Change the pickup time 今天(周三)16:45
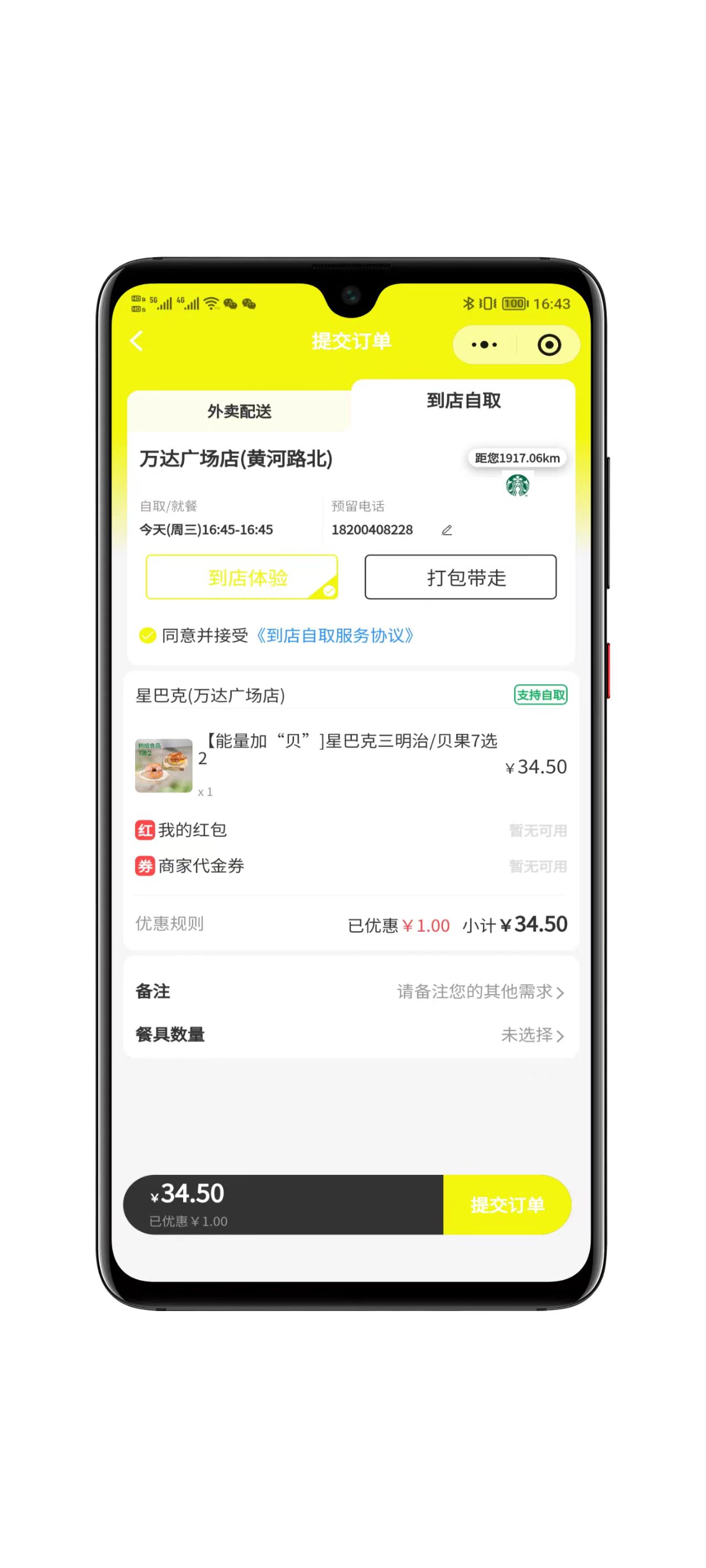Image resolution: width=706 pixels, height=1568 pixels. click(x=206, y=530)
